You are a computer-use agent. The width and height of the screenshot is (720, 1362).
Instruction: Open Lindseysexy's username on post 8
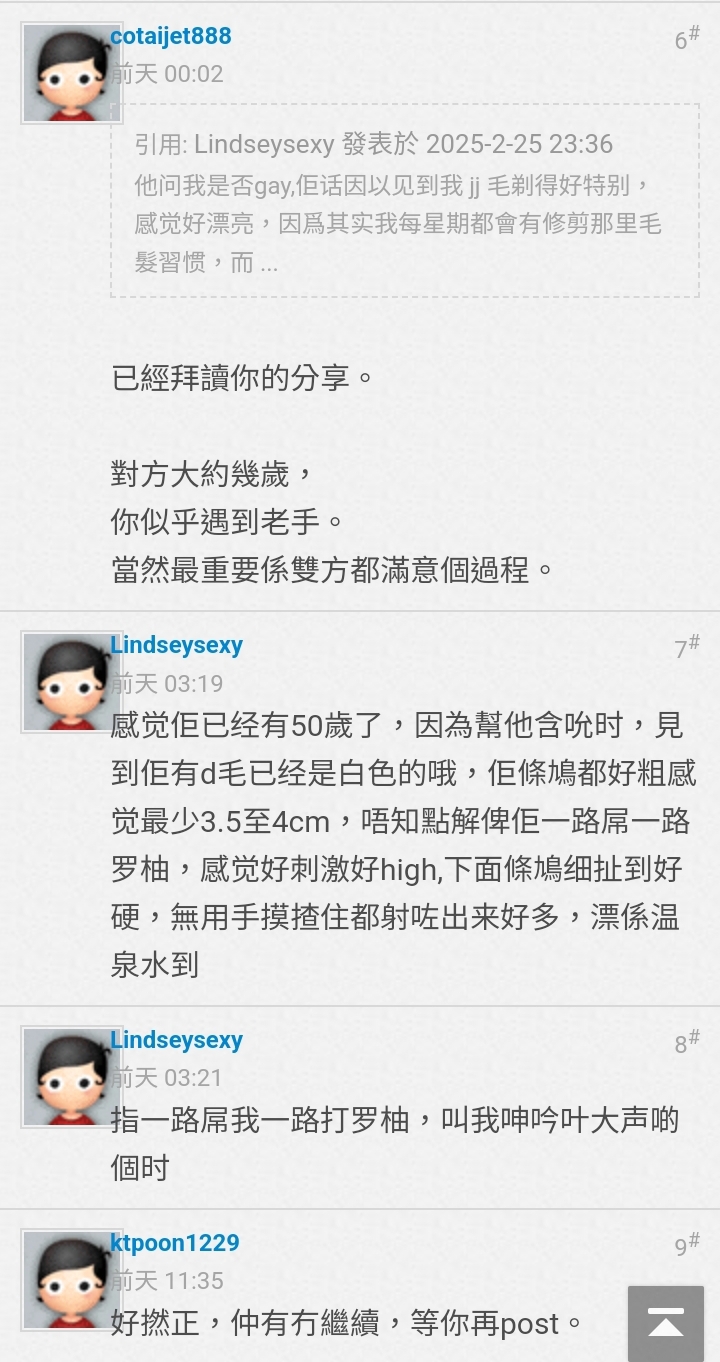(177, 1040)
